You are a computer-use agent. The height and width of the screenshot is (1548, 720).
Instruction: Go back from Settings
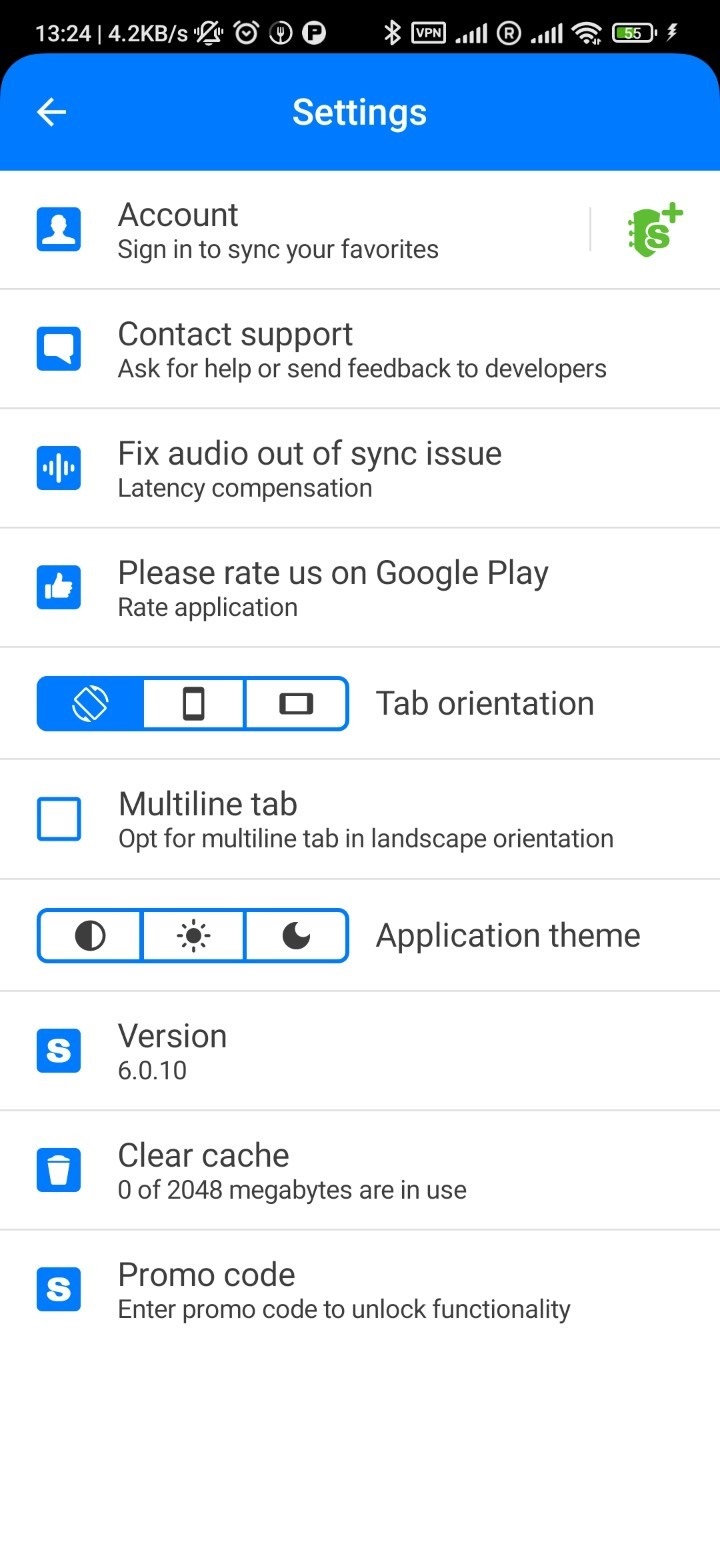[x=51, y=112]
